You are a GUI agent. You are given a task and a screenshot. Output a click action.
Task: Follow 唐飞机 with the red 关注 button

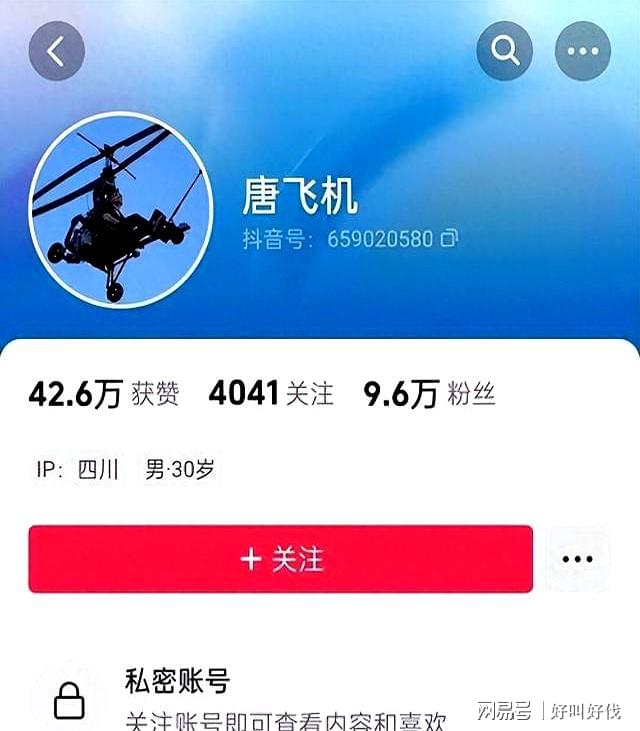pyautogui.click(x=281, y=559)
